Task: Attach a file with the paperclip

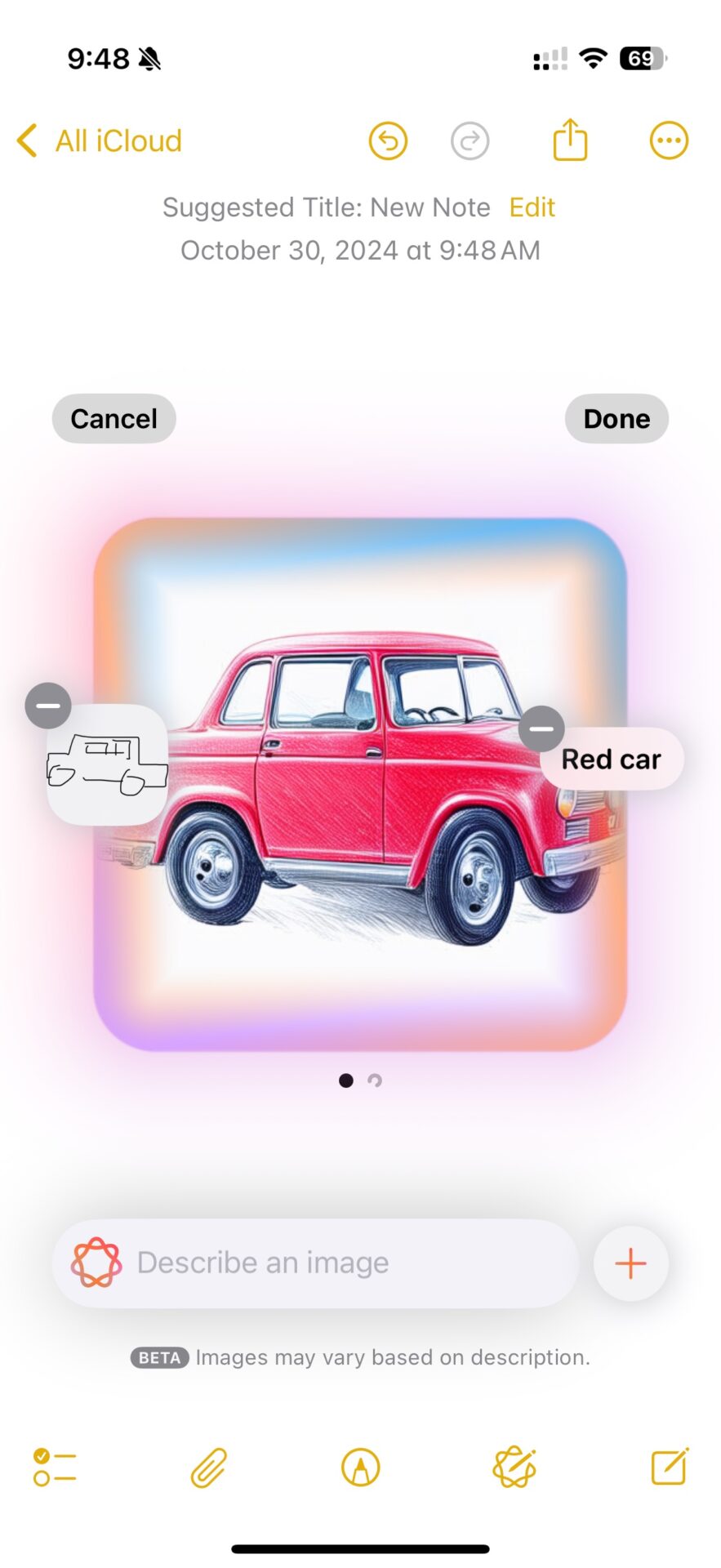Action: [x=208, y=1467]
